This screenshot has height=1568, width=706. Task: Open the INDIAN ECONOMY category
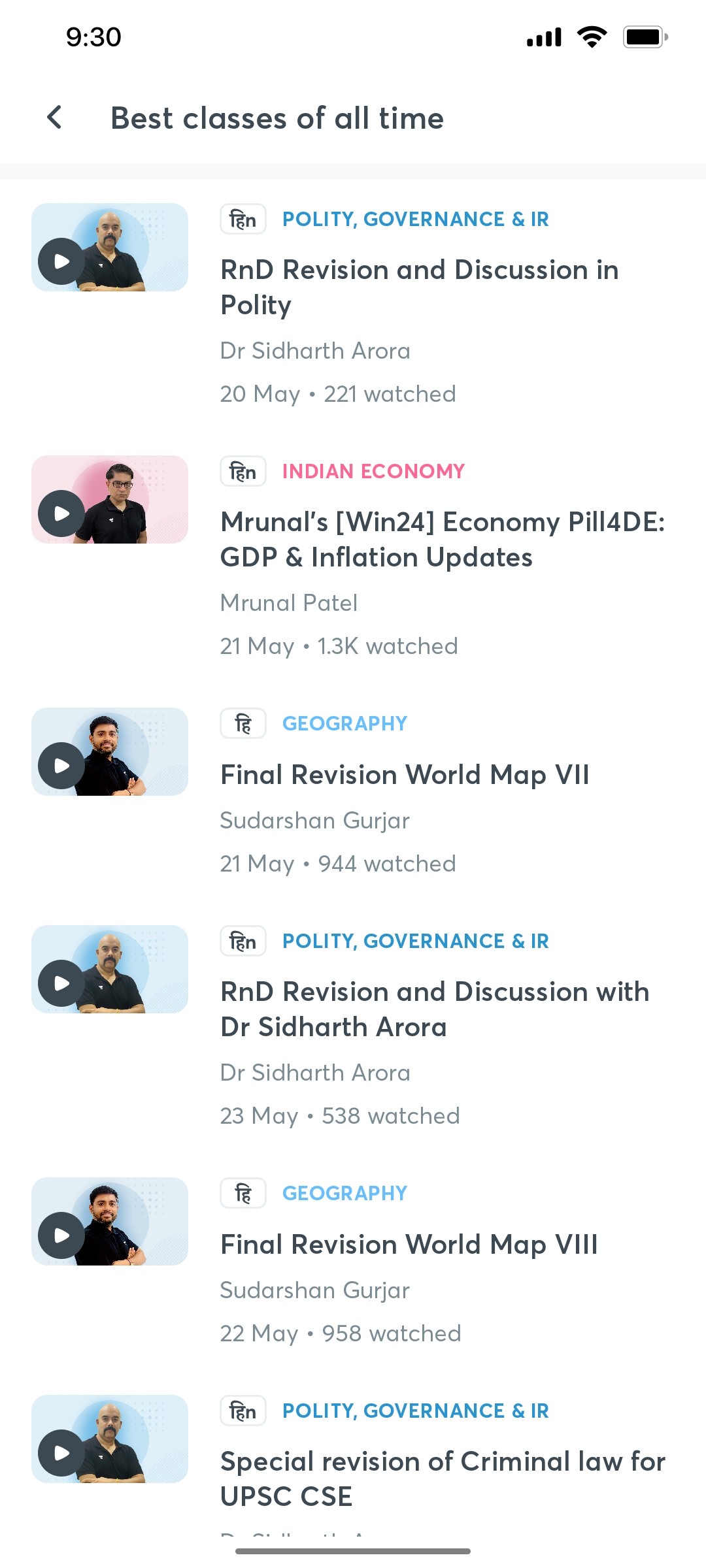pos(373,471)
